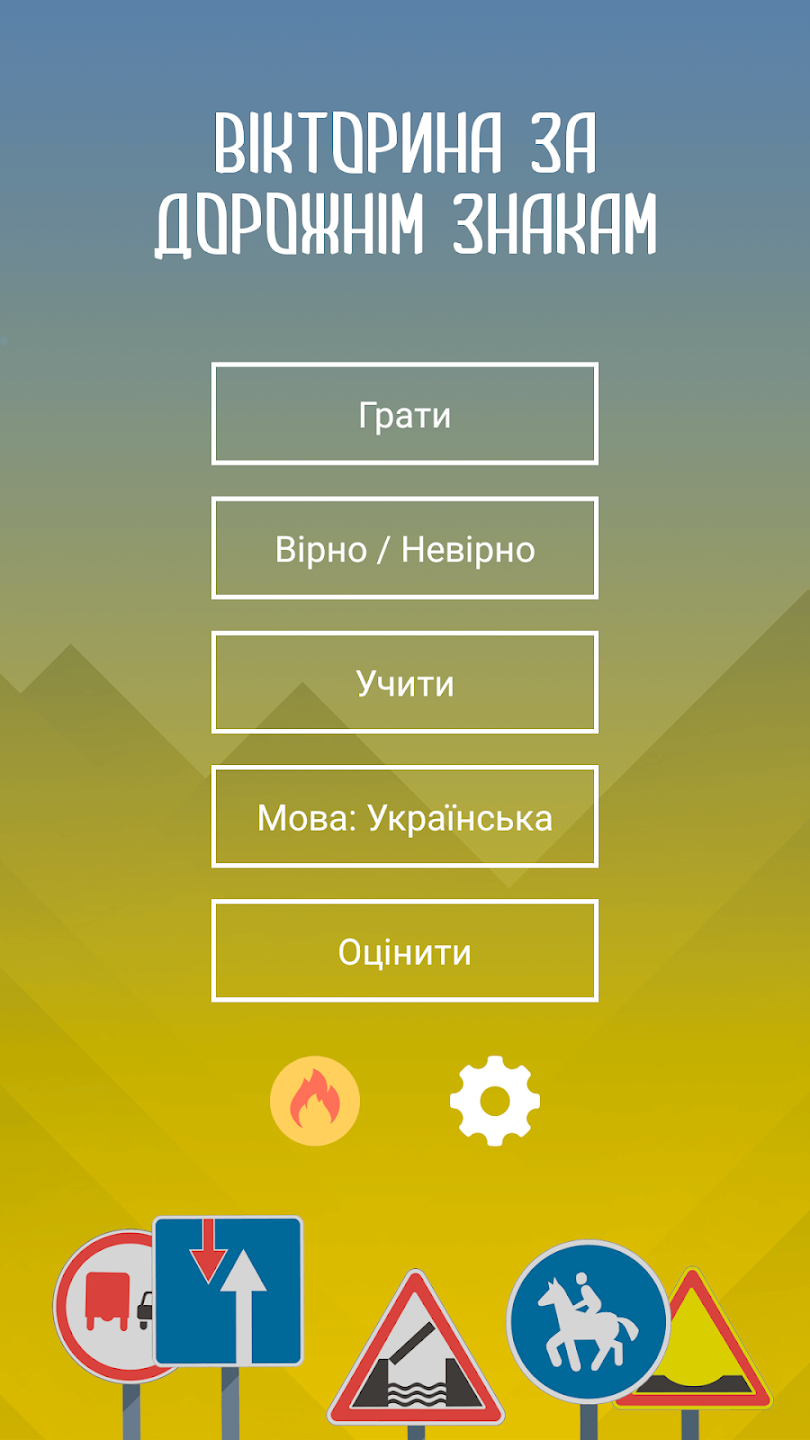Start the quiz with Грати
810x1440 pixels.
coord(404,414)
